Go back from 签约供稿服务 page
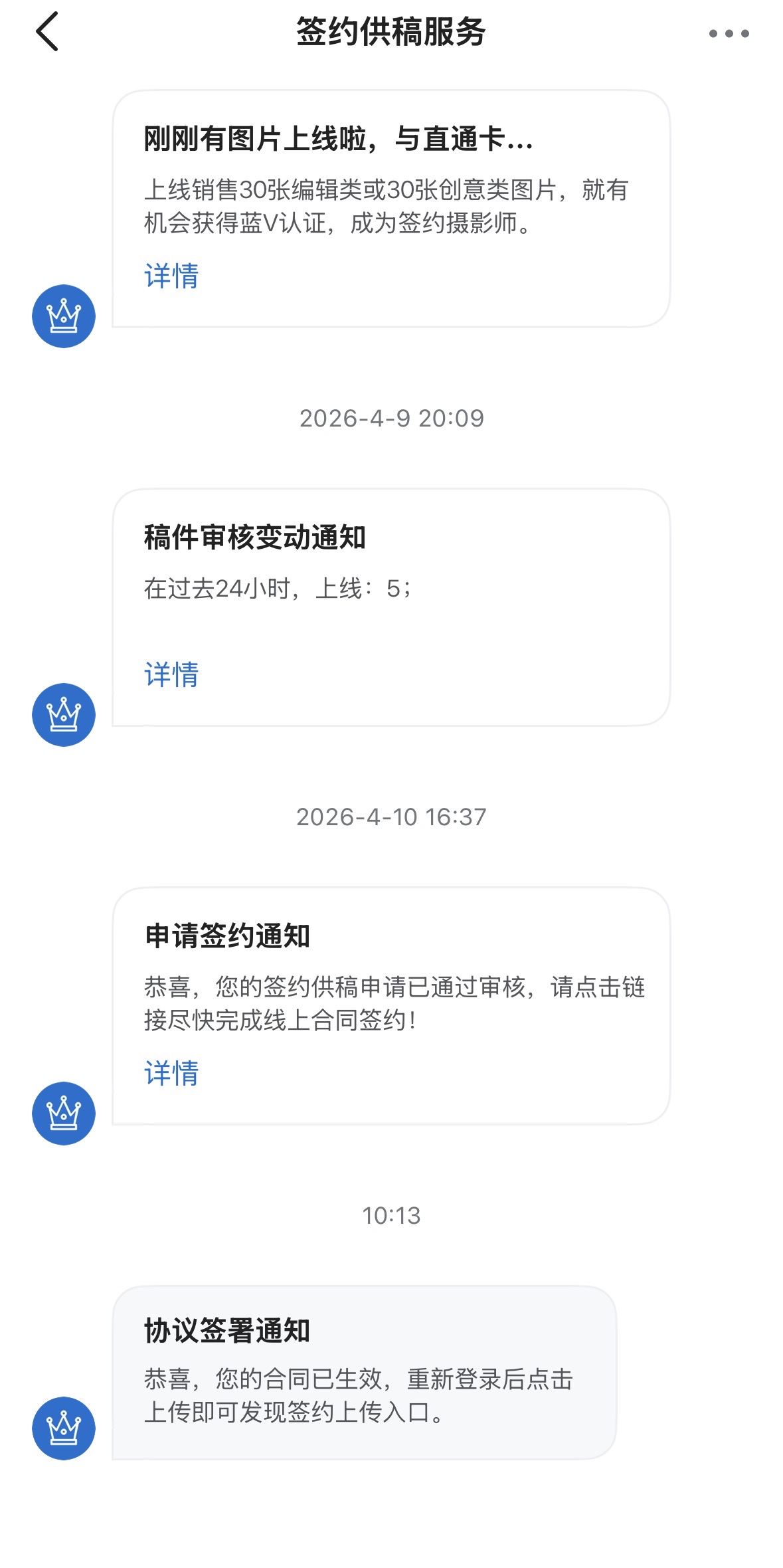 coord(47,31)
